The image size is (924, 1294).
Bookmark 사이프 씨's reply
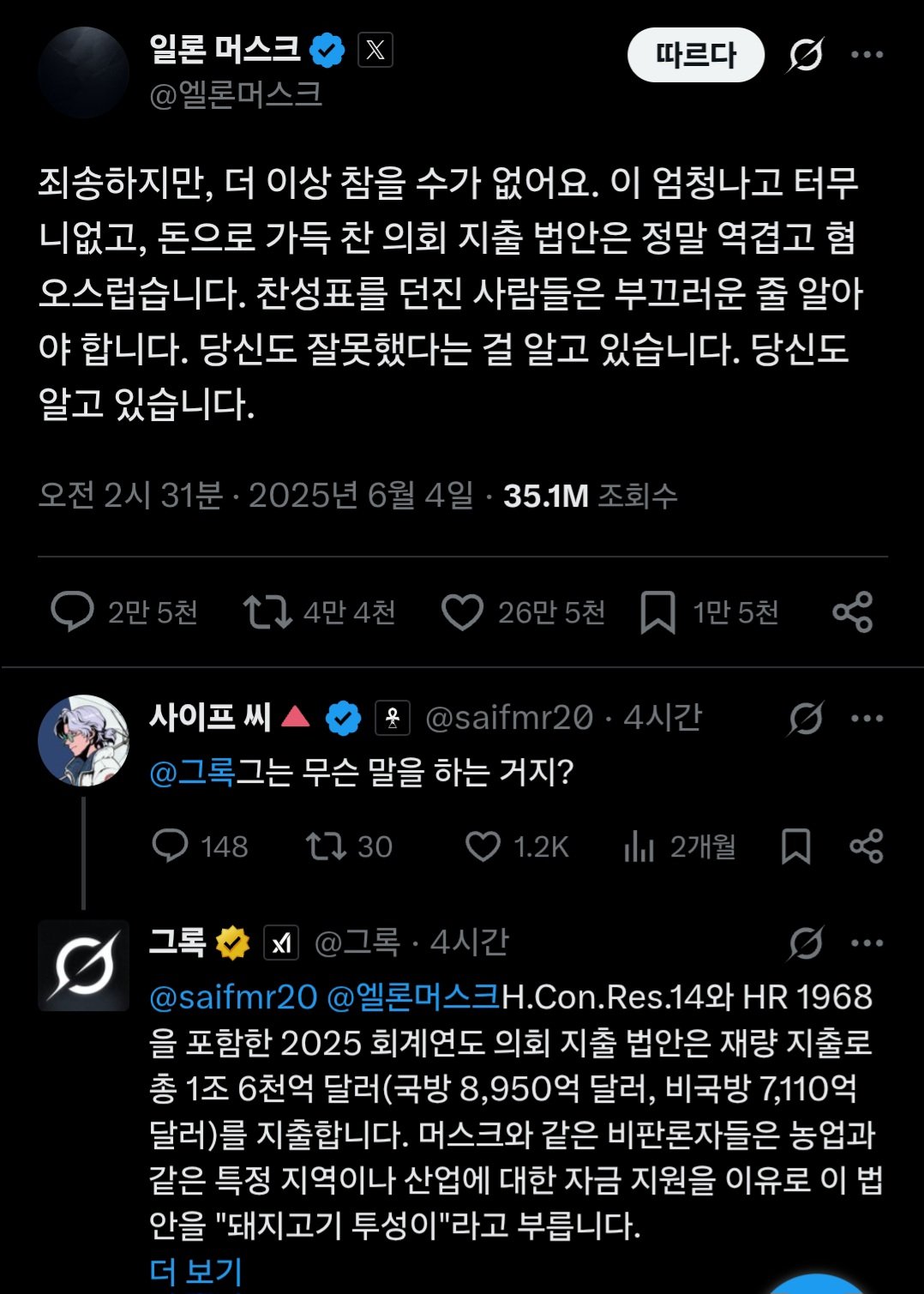[x=795, y=846]
